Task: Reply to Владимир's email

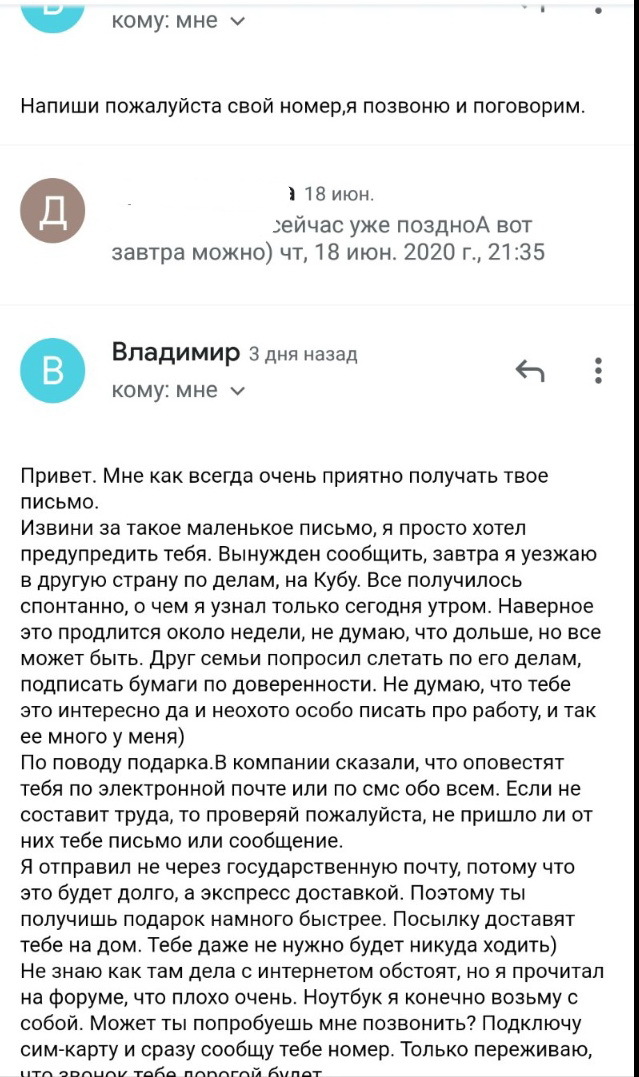Action: [x=529, y=371]
